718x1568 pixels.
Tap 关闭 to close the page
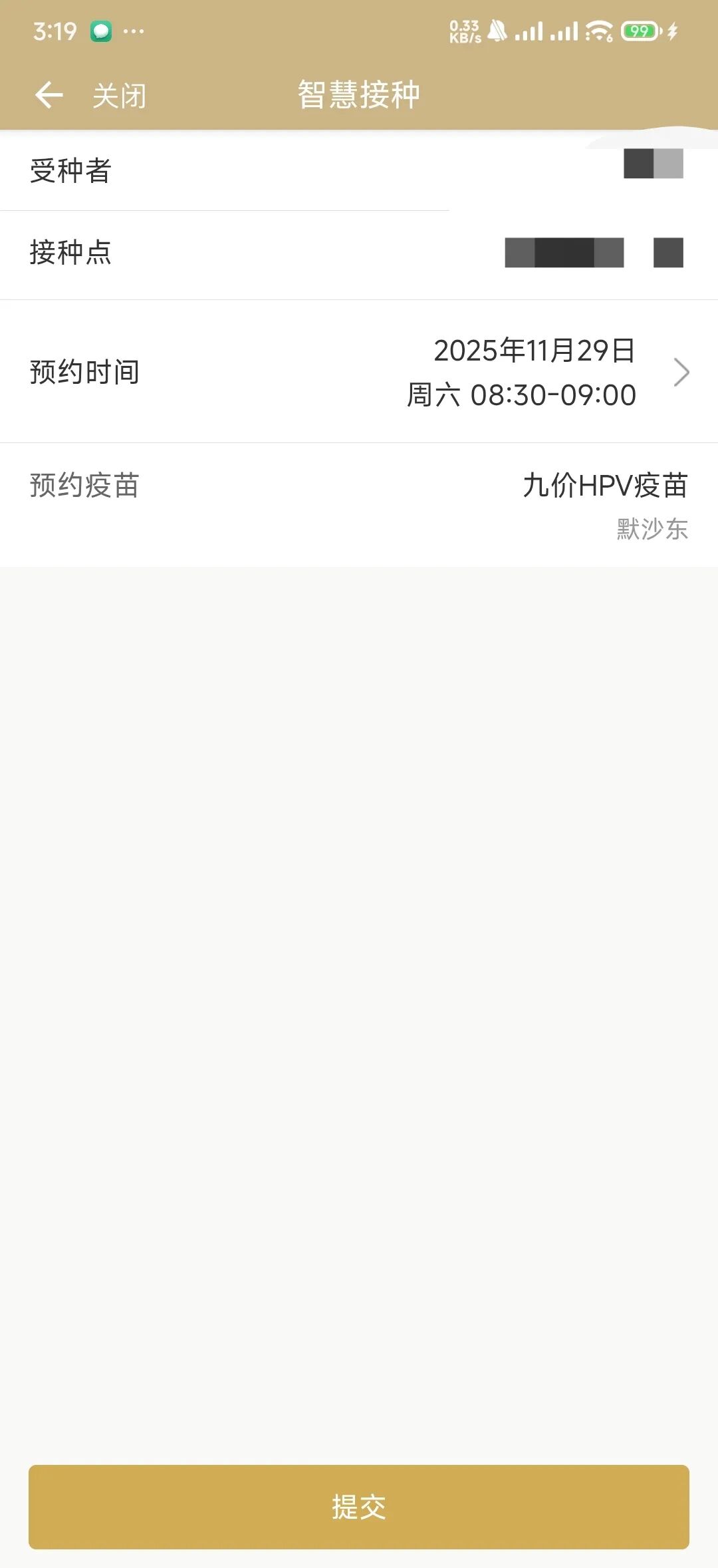pos(119,96)
